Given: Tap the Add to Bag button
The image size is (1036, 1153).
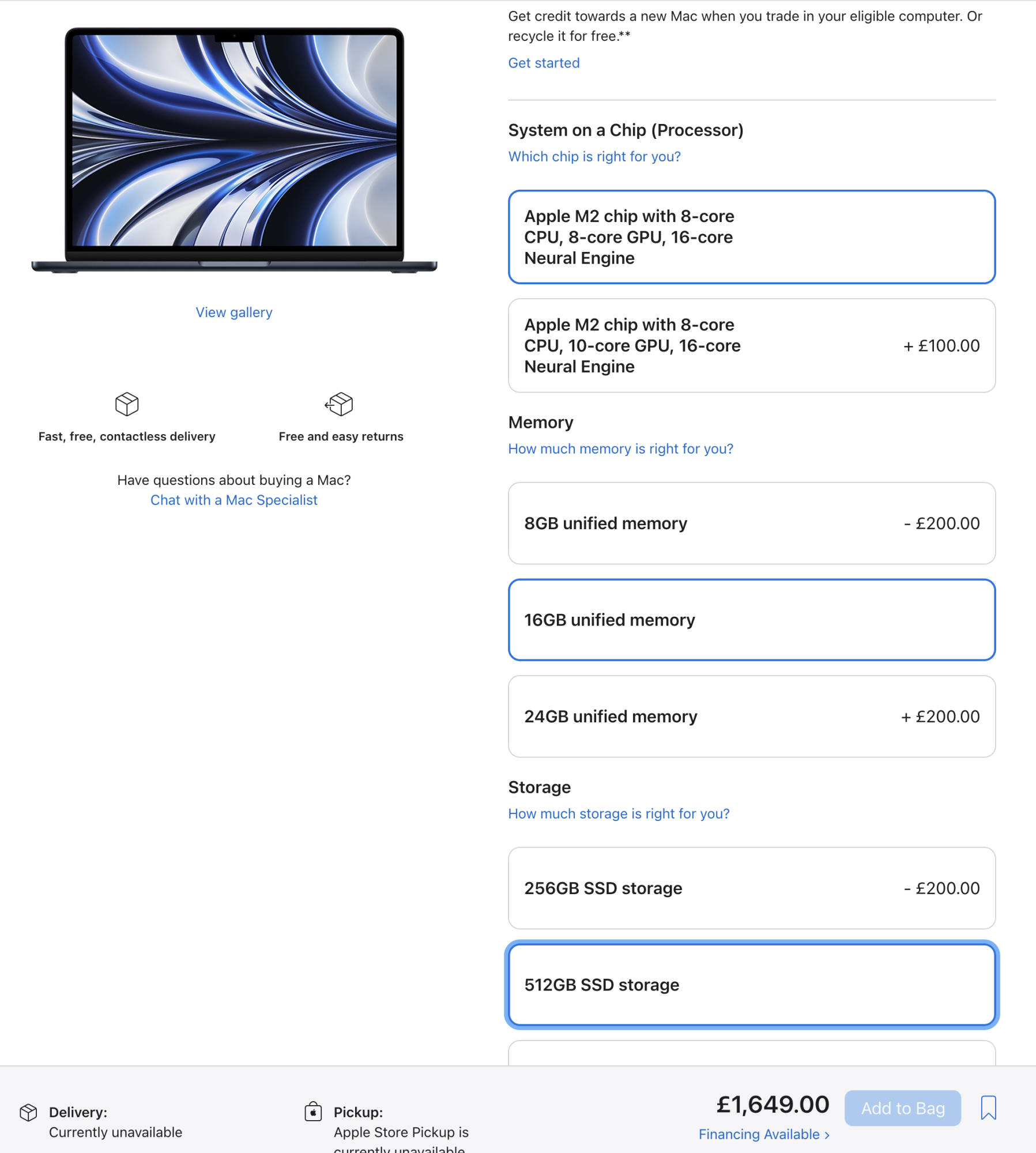Looking at the screenshot, I should pyautogui.click(x=902, y=1107).
